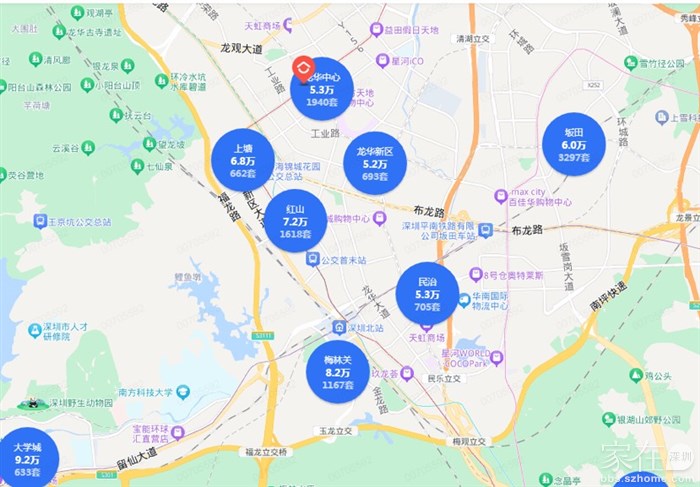
Task: Tap the red location pin marker
Action: (303, 68)
